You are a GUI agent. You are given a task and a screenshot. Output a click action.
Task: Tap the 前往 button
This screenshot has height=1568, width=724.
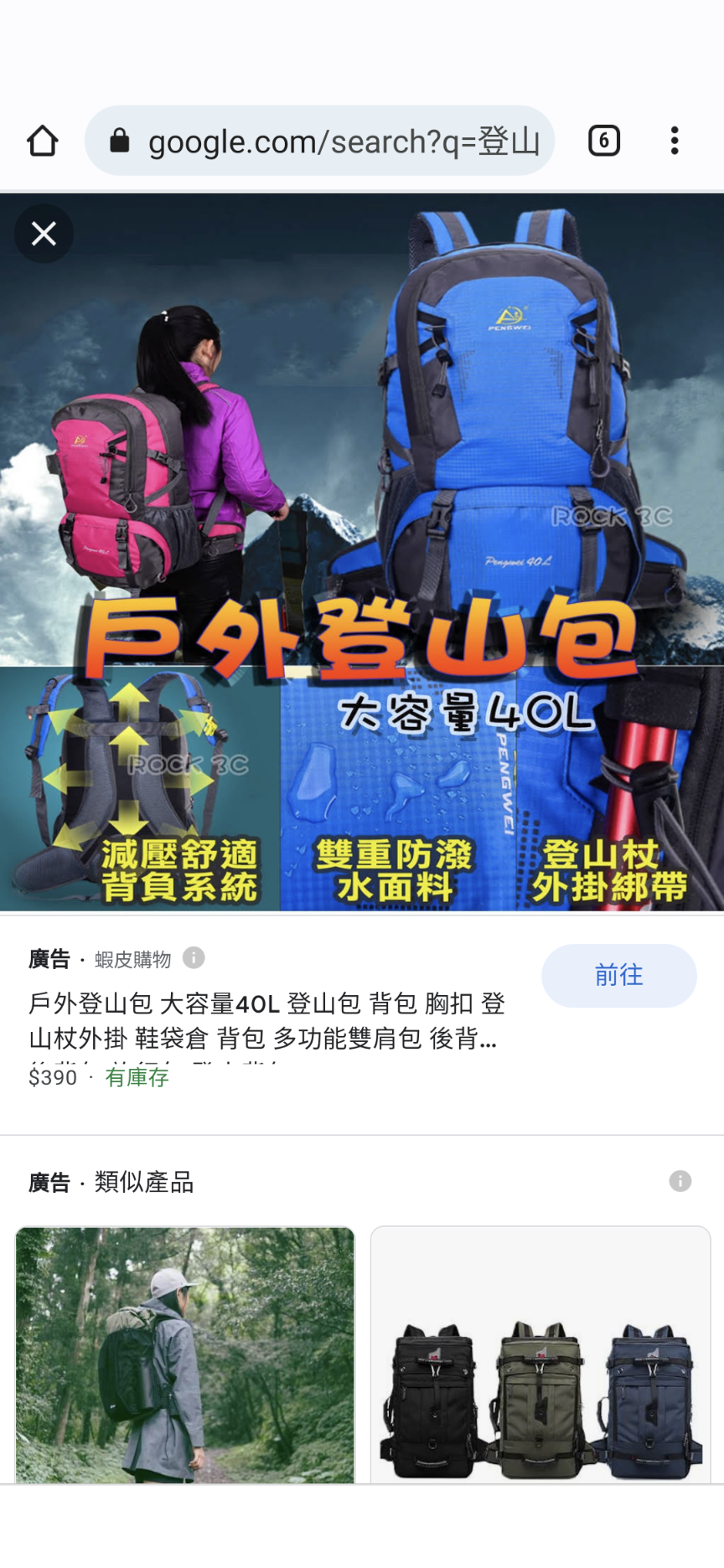[618, 975]
